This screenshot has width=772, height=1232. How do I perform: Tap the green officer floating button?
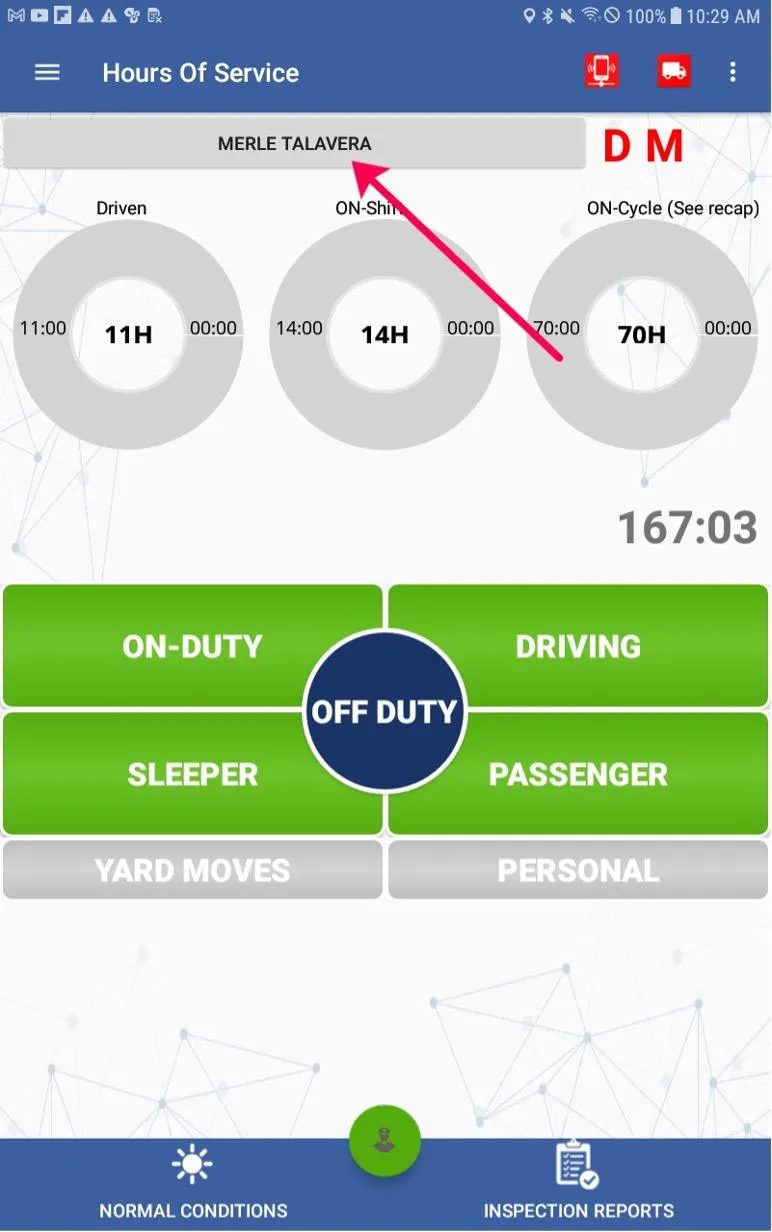pos(385,1140)
